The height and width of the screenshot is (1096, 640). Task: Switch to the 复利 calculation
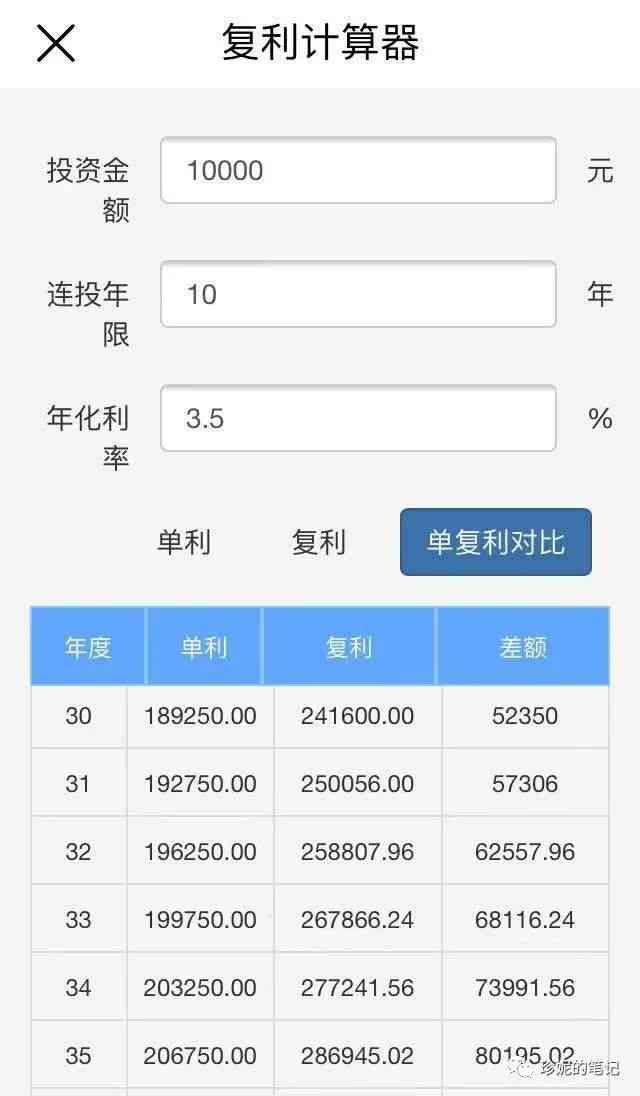[x=319, y=542]
